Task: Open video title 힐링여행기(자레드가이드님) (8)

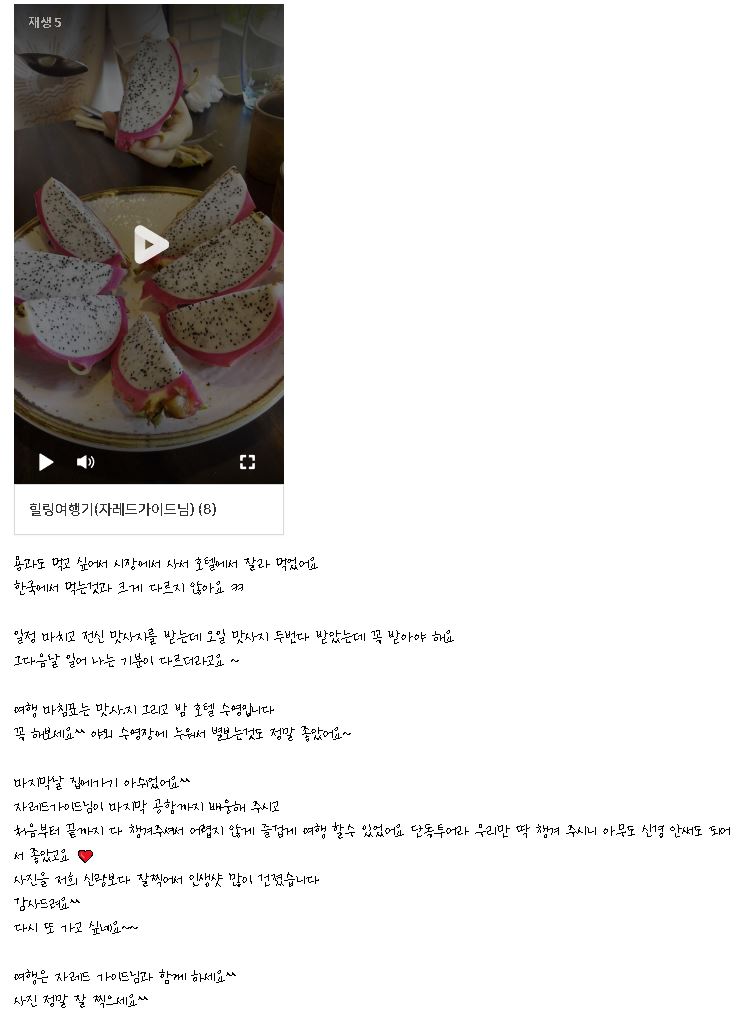Action: [x=122, y=509]
